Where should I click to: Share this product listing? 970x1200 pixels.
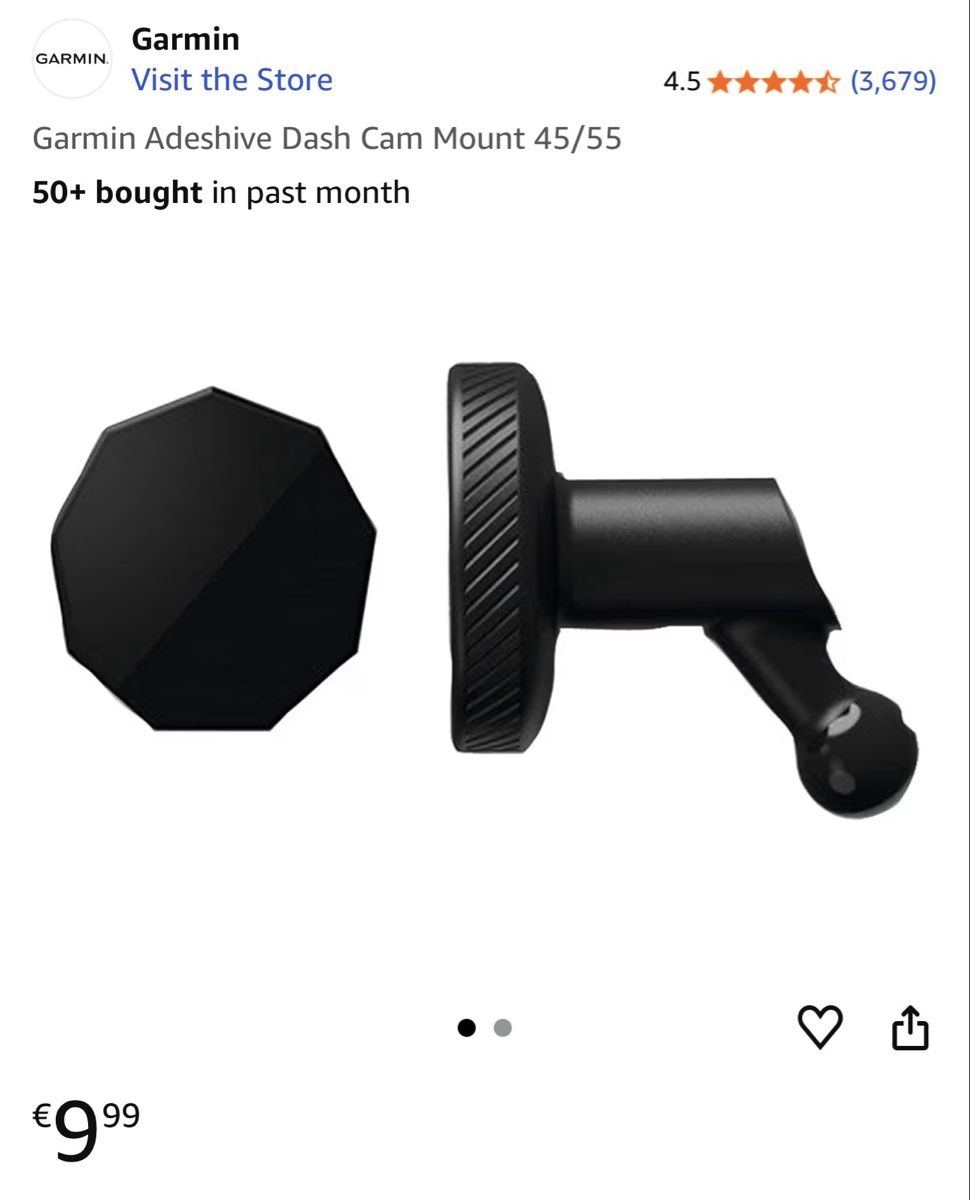click(x=909, y=1028)
